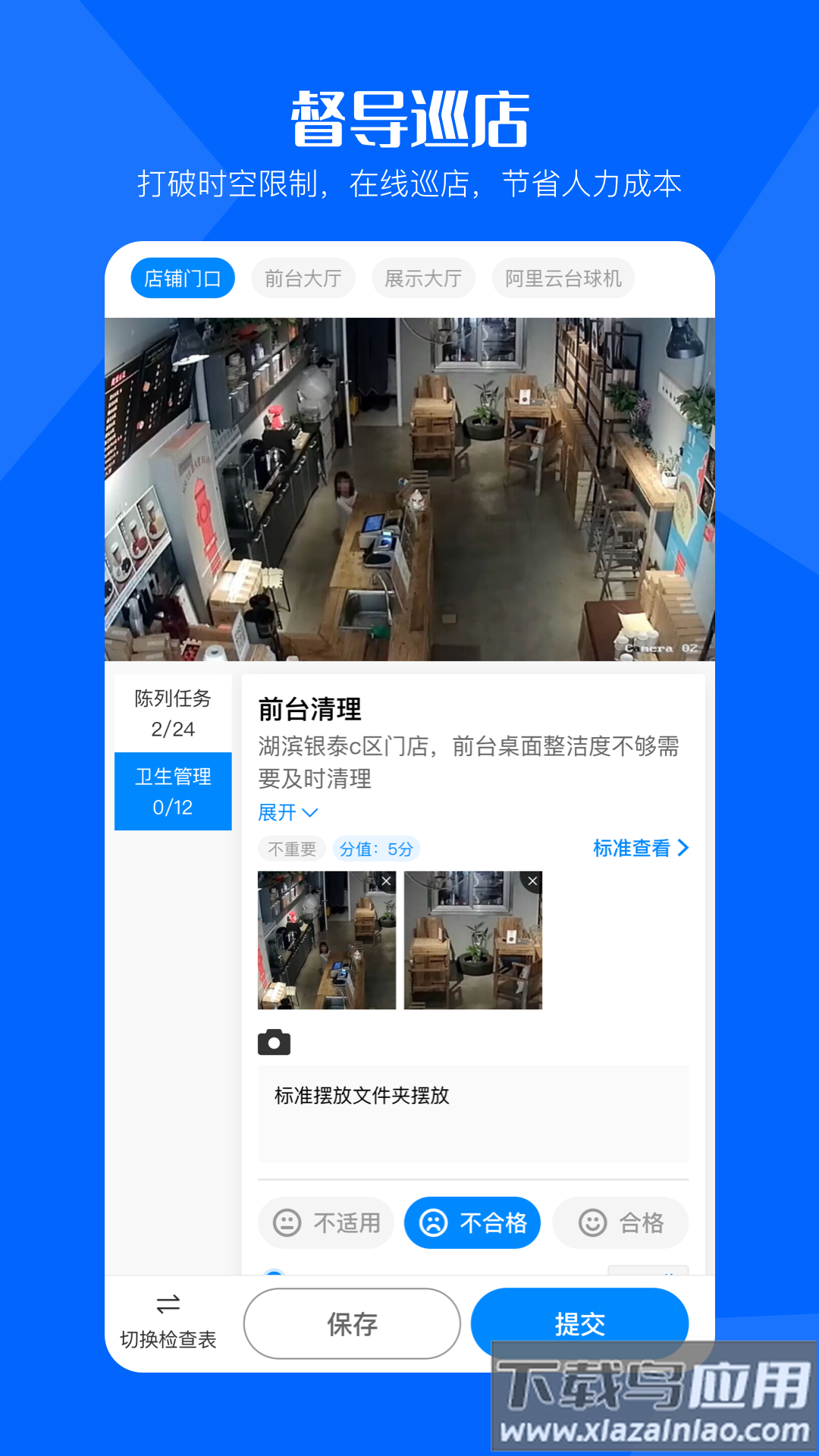The height and width of the screenshot is (1456, 819).
Task: Delete the second snapshot via its X icon
Action: (531, 881)
